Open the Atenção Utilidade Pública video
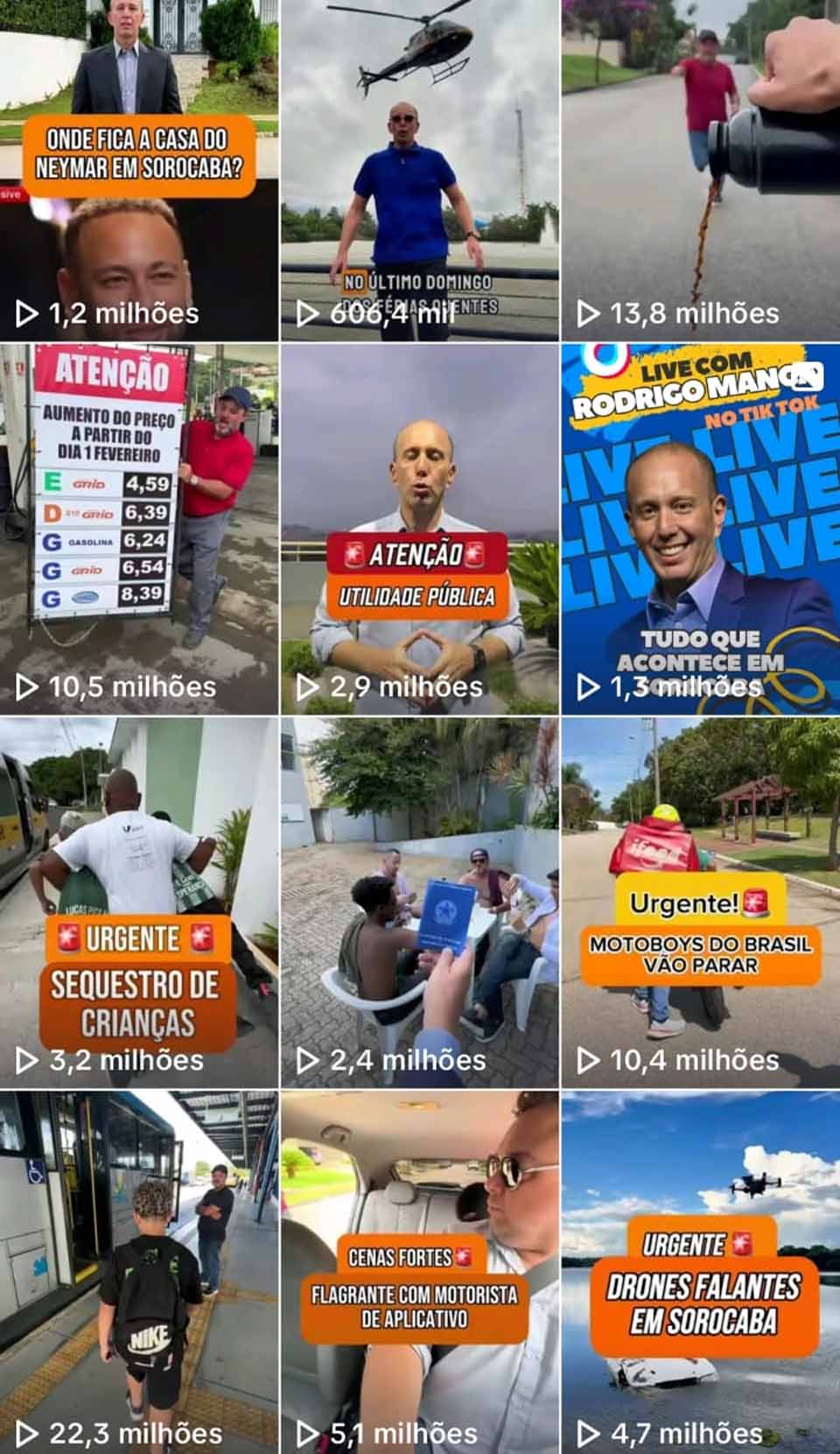Screen dimensions: 840x1454 coord(419,530)
